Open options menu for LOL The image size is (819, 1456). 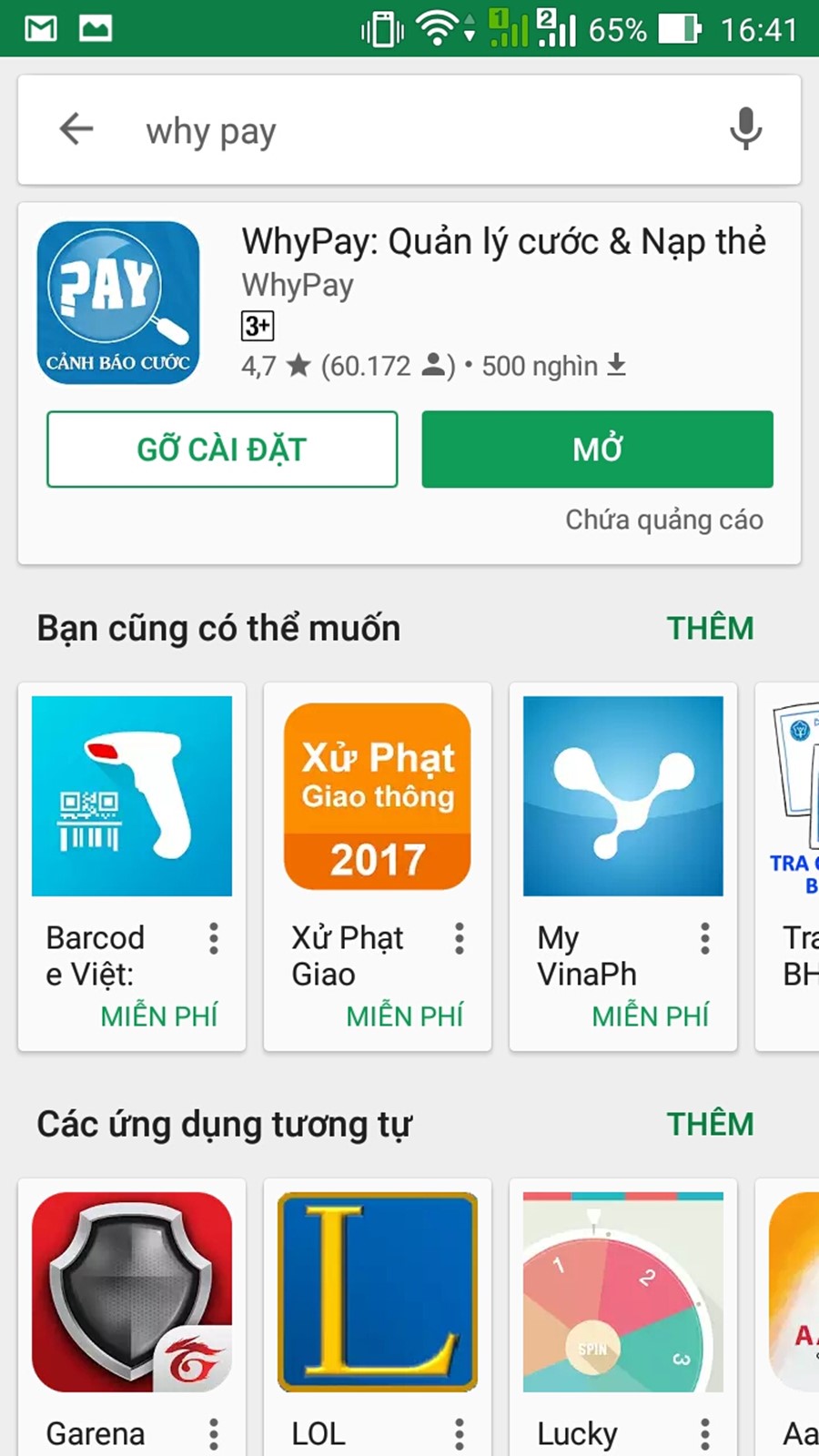[x=460, y=1434]
